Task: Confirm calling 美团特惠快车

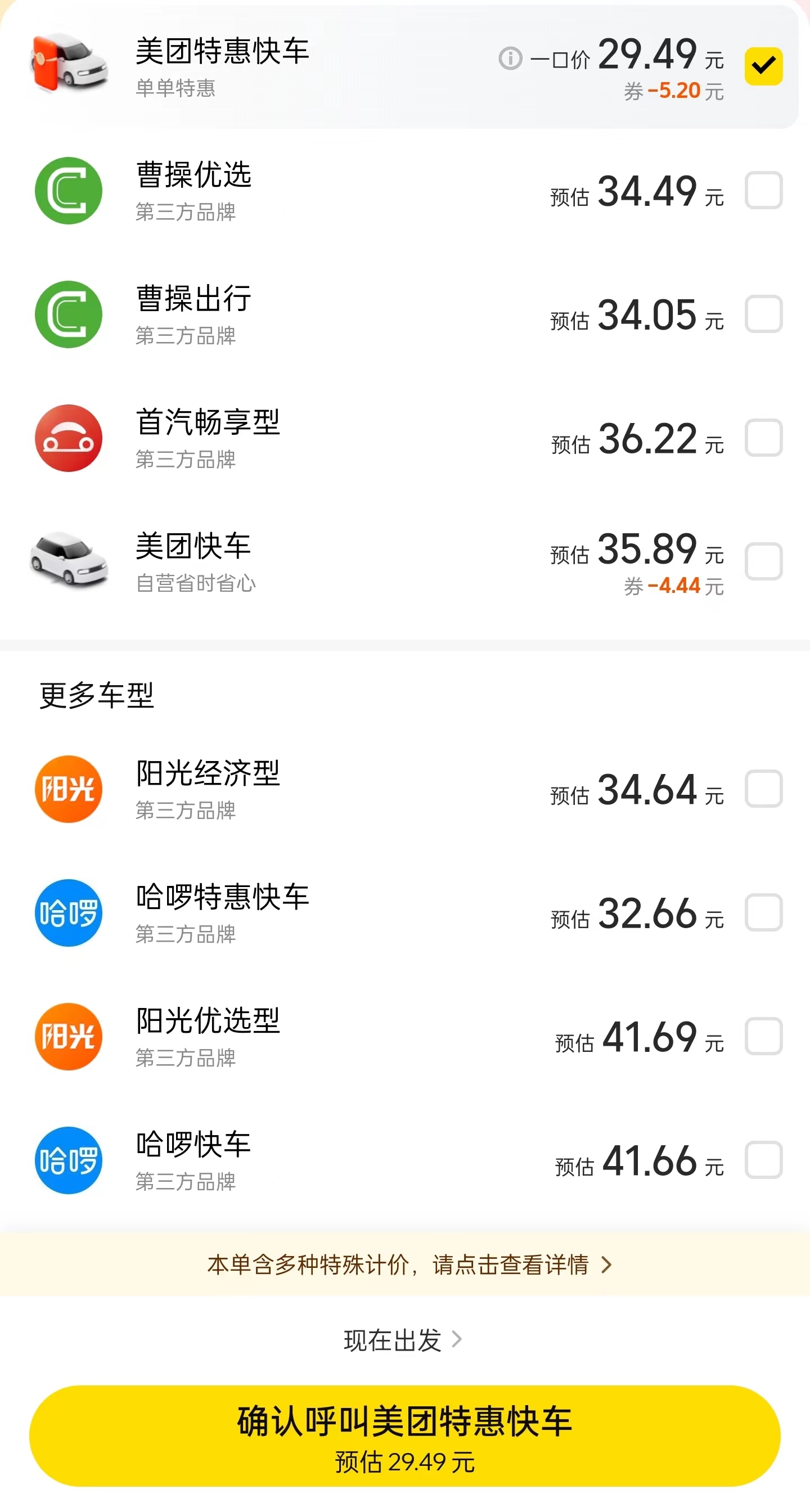Action: click(x=405, y=1435)
